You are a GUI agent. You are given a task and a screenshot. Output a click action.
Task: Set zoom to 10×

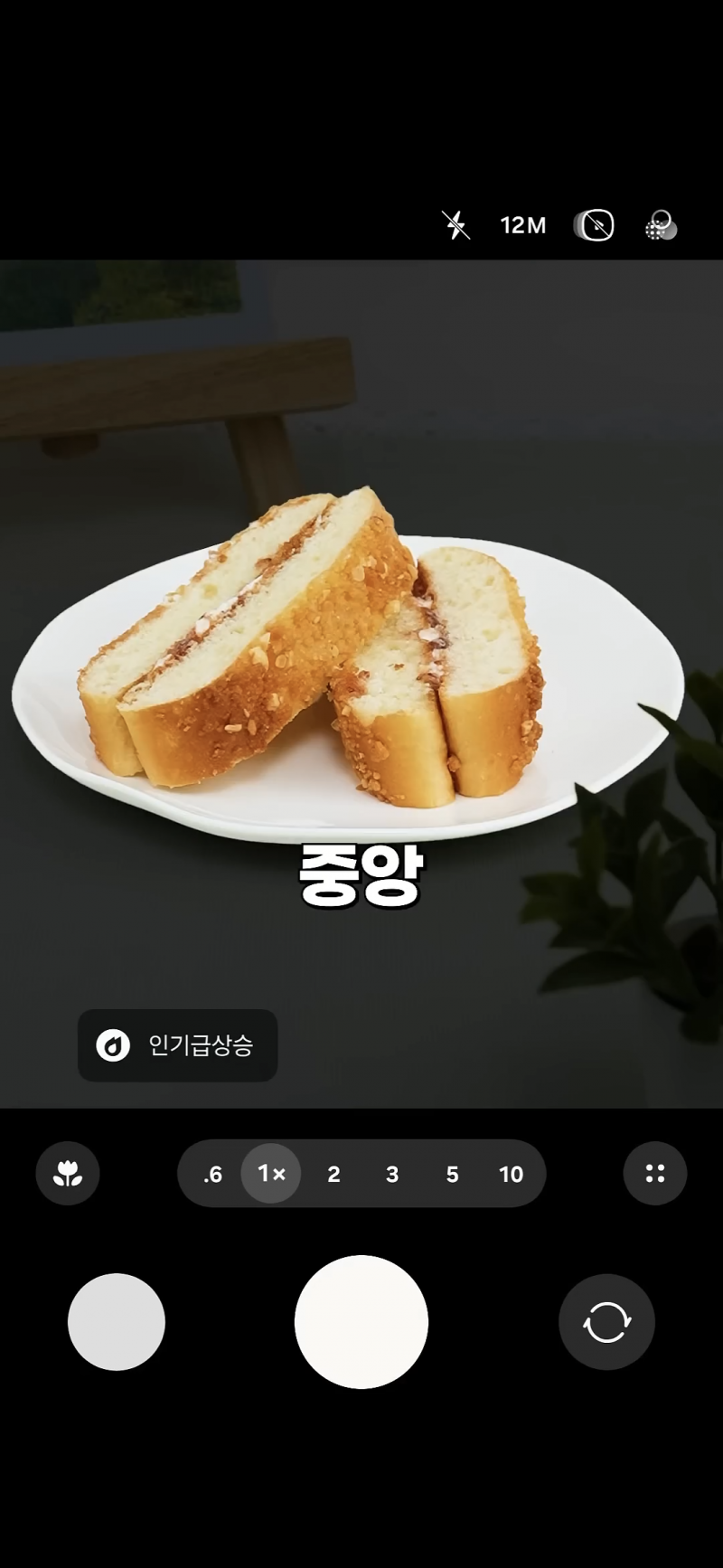pyautogui.click(x=511, y=1174)
